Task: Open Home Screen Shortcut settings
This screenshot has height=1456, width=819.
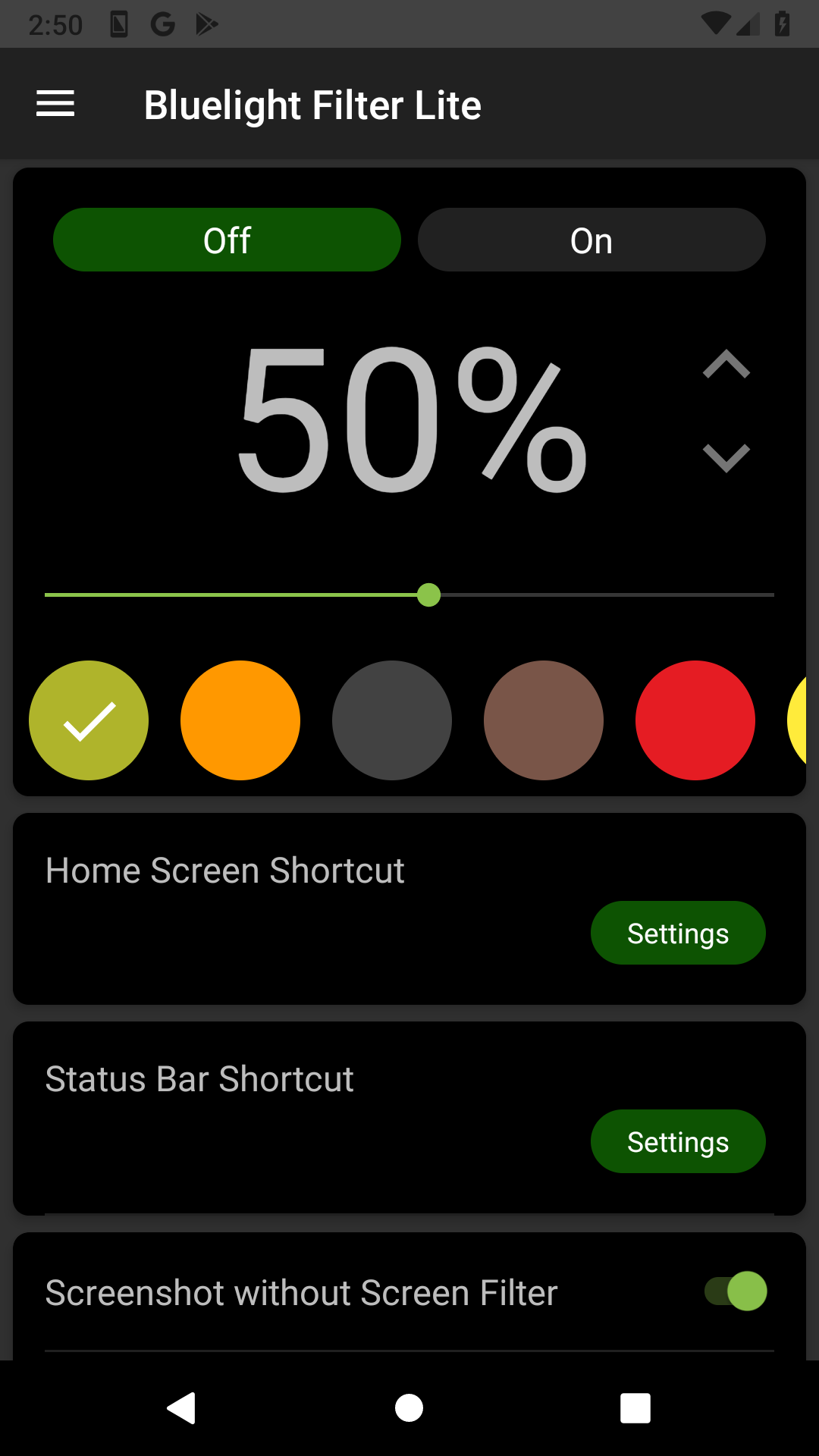Action: tap(678, 934)
